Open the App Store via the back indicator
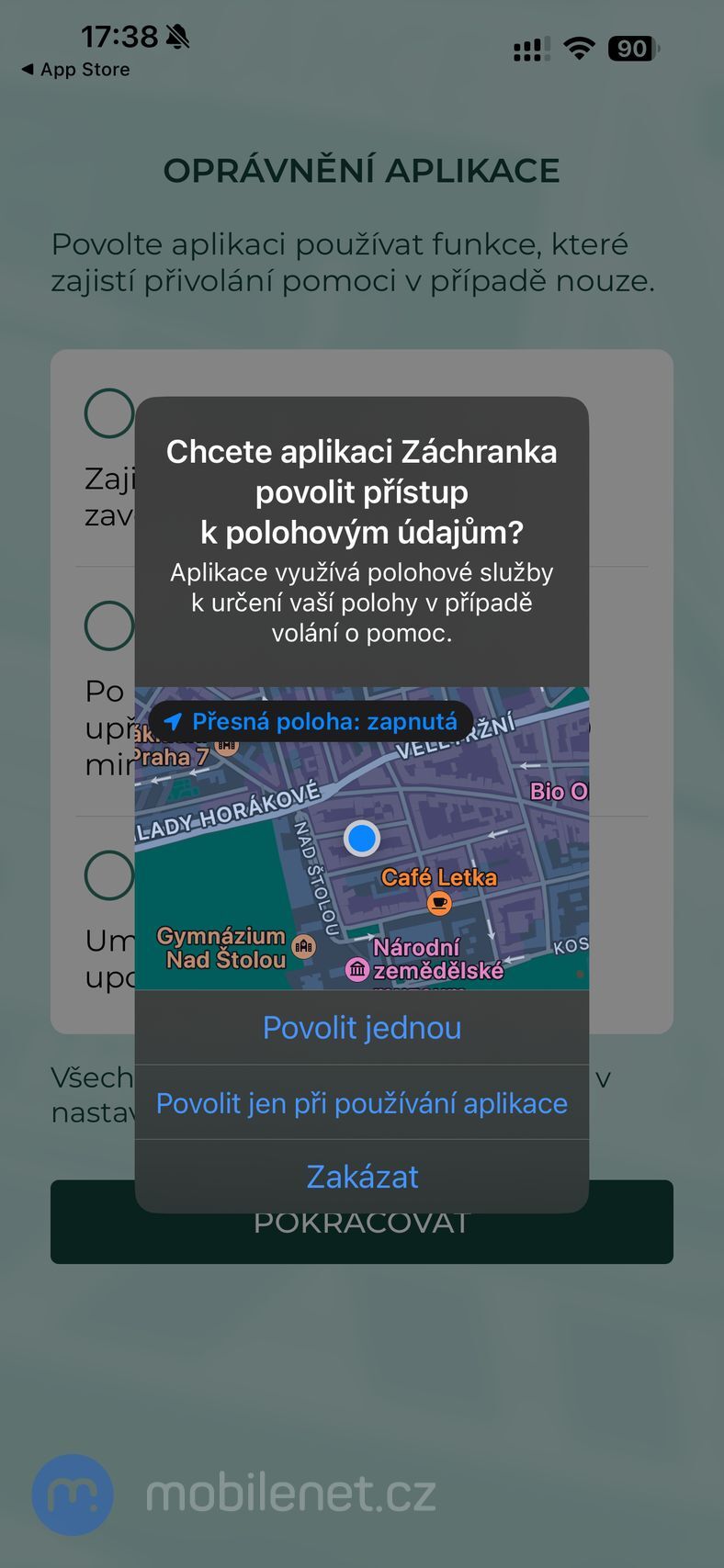The width and height of the screenshot is (724, 1568). coord(74,69)
